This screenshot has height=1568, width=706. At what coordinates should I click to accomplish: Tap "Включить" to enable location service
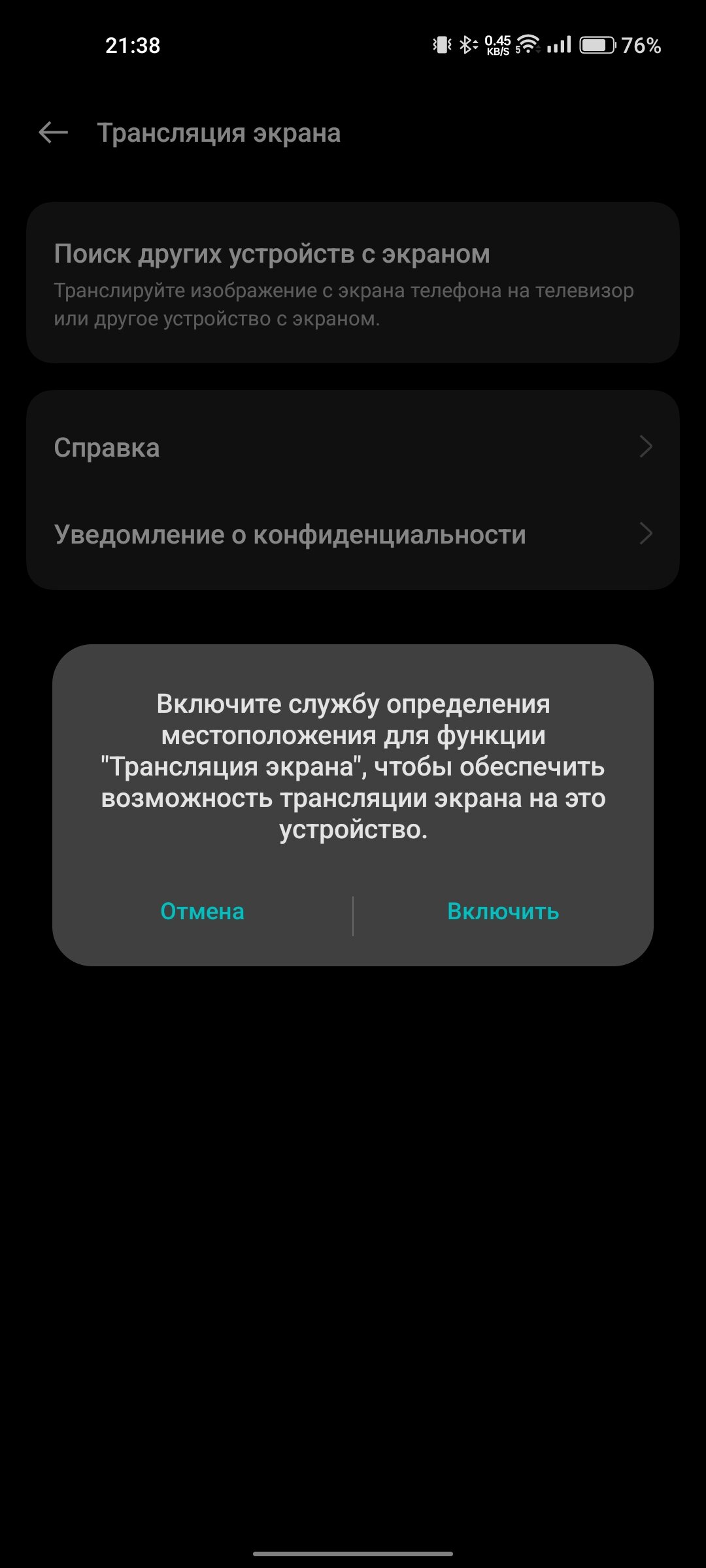click(503, 911)
